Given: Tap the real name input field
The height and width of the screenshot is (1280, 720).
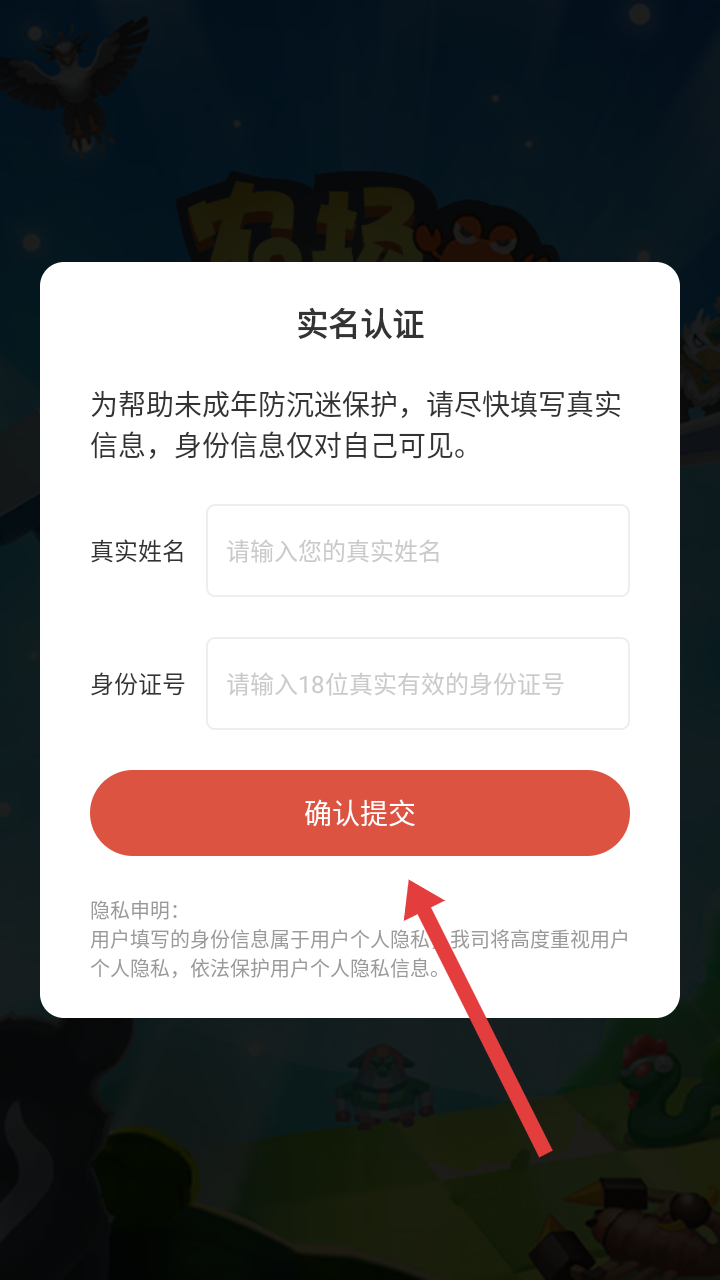Looking at the screenshot, I should [418, 551].
